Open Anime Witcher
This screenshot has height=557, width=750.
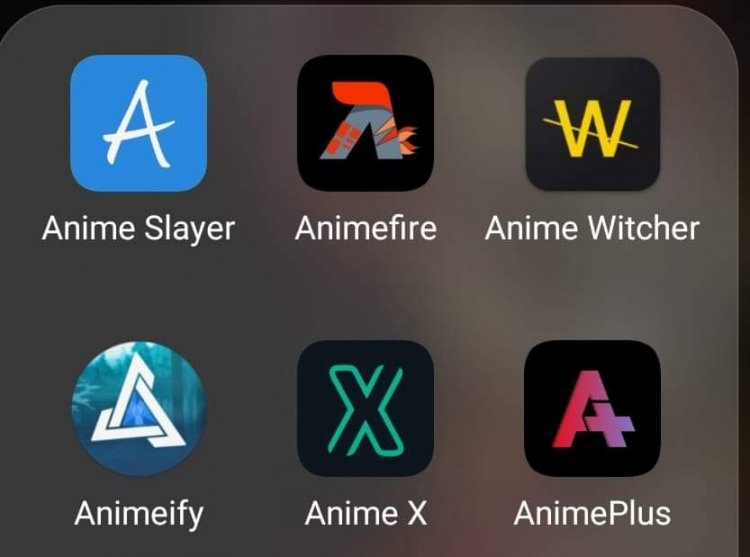592,123
